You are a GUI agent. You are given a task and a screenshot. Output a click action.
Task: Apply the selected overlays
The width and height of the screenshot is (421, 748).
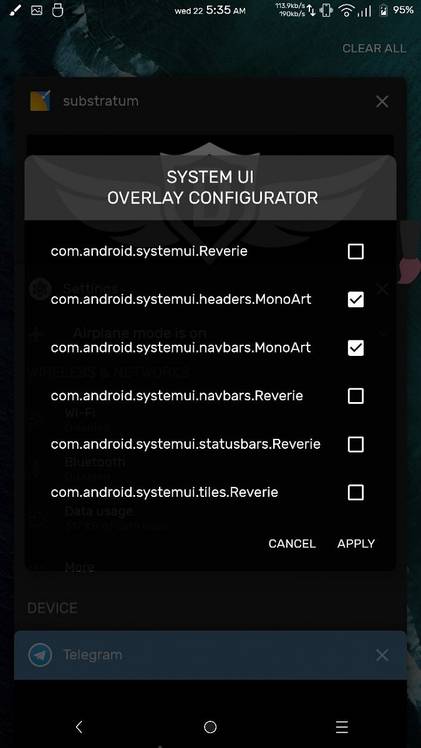(x=356, y=544)
